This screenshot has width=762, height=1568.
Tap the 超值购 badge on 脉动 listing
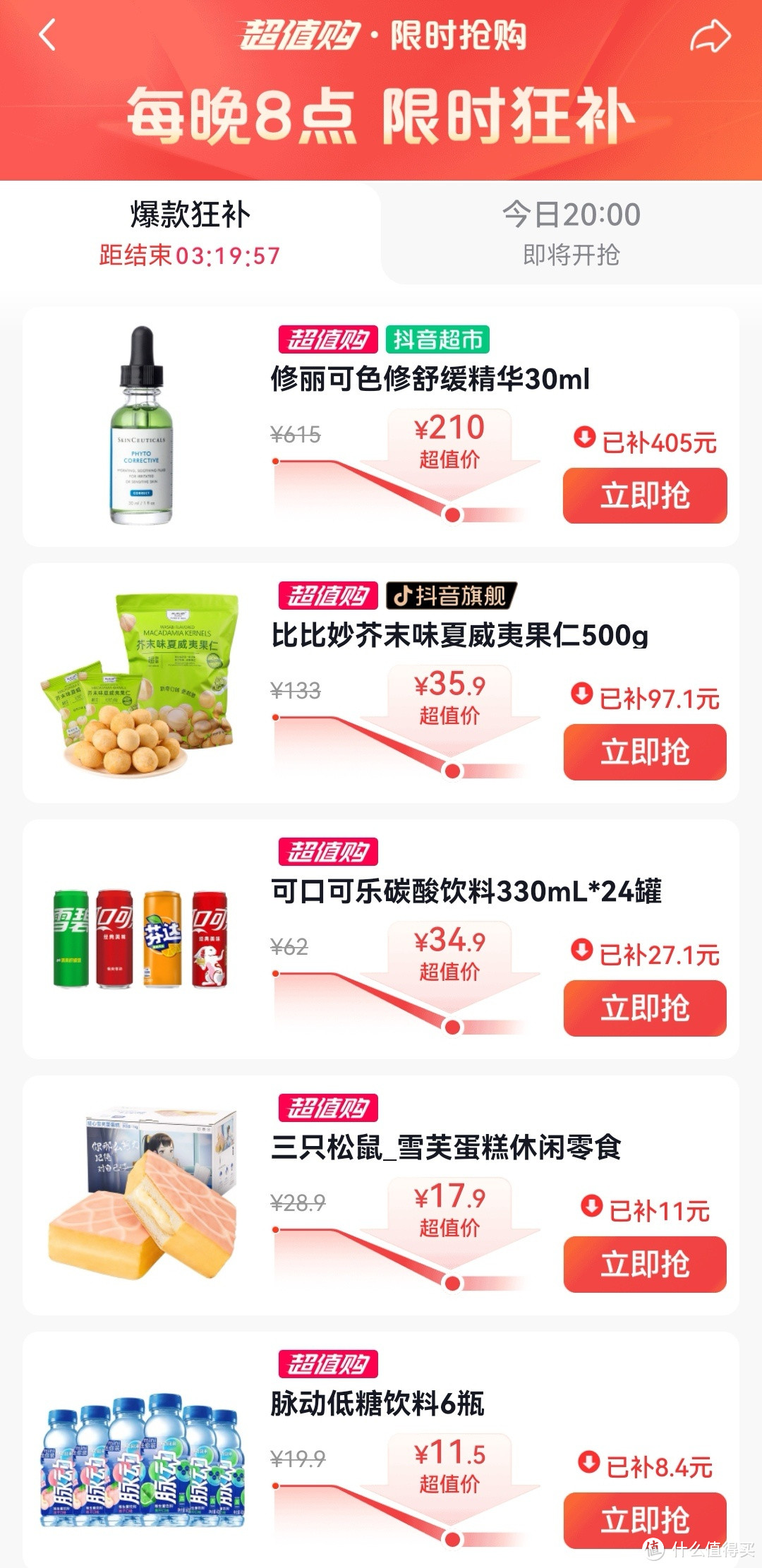(x=328, y=1362)
